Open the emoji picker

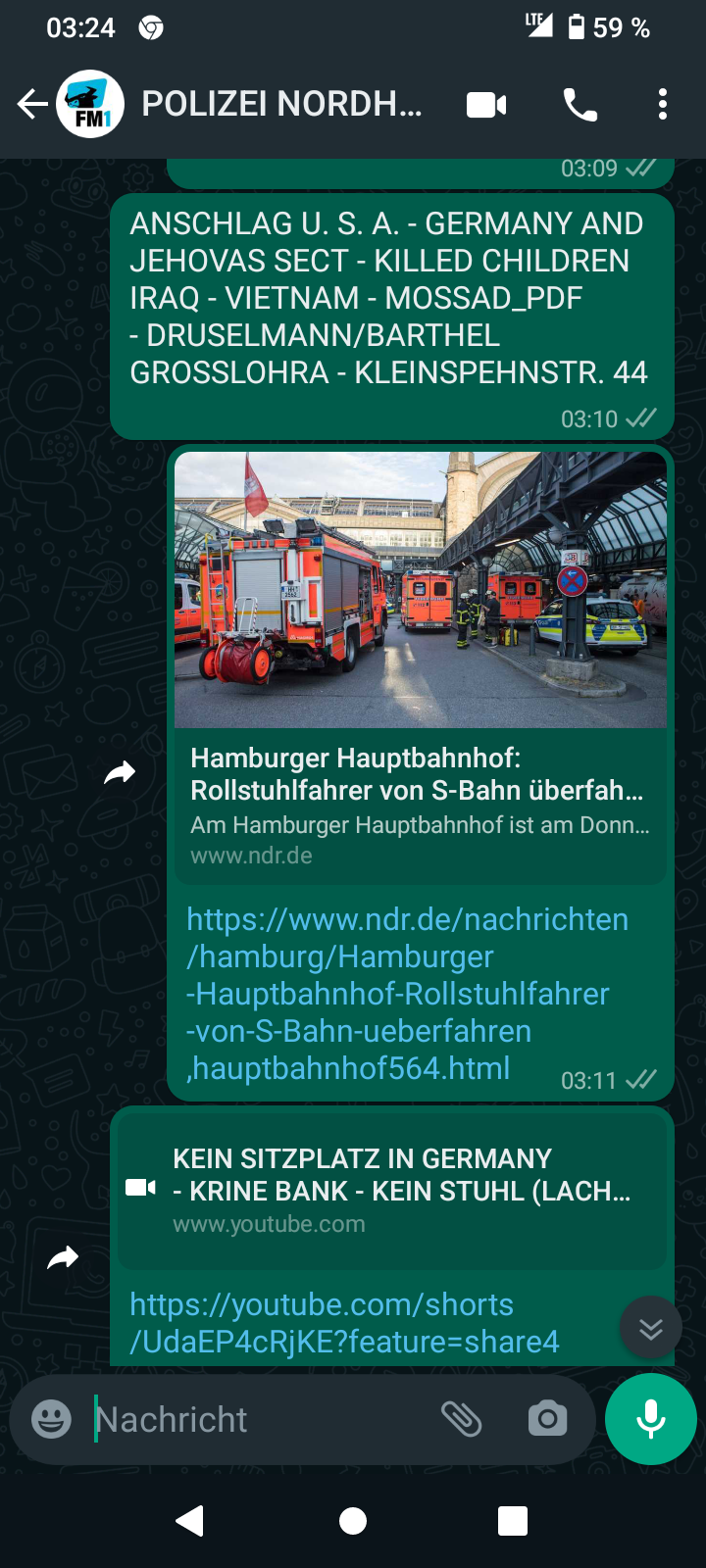point(51,1419)
